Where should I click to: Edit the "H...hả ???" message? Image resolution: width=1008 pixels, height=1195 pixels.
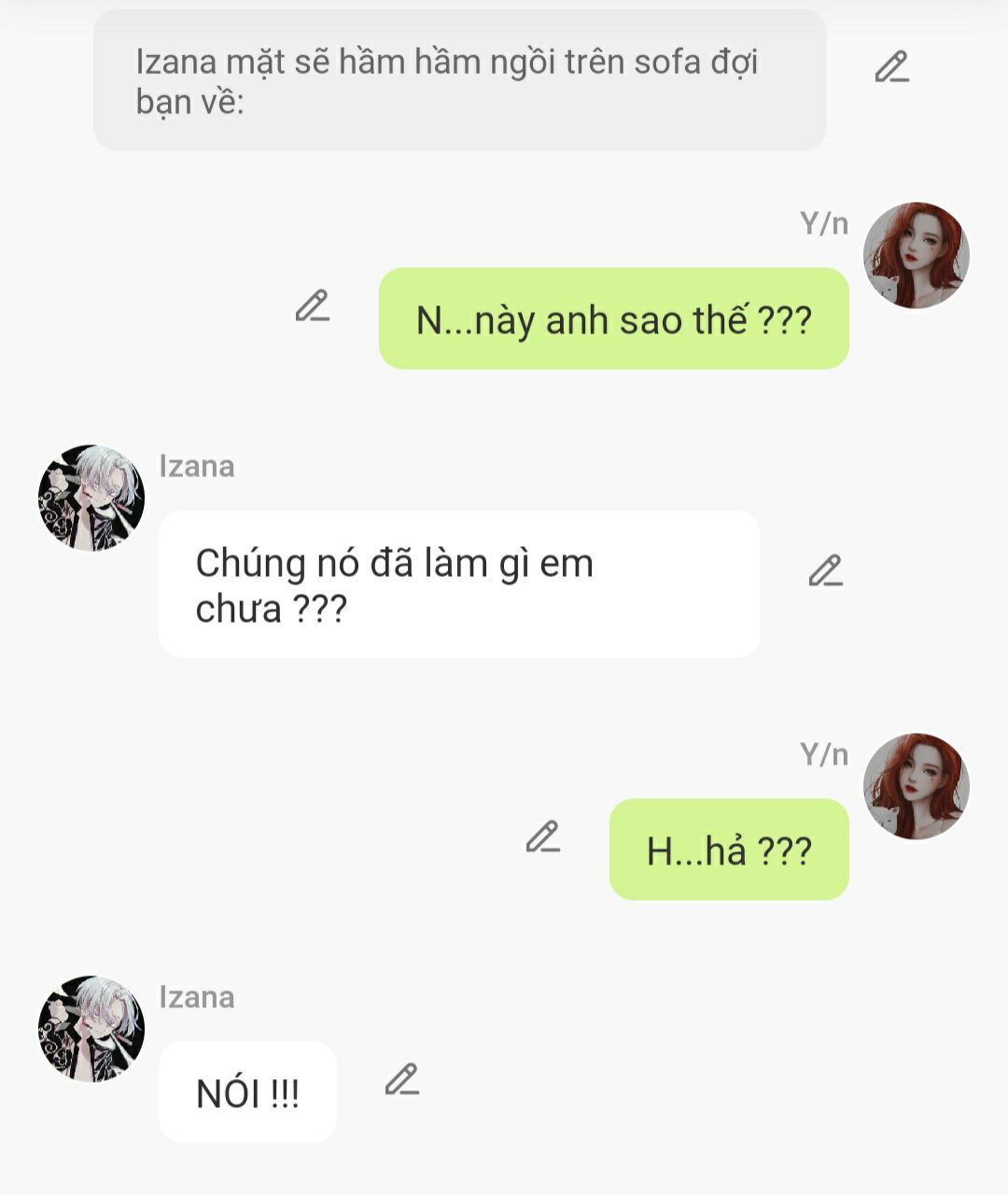pyautogui.click(x=542, y=837)
